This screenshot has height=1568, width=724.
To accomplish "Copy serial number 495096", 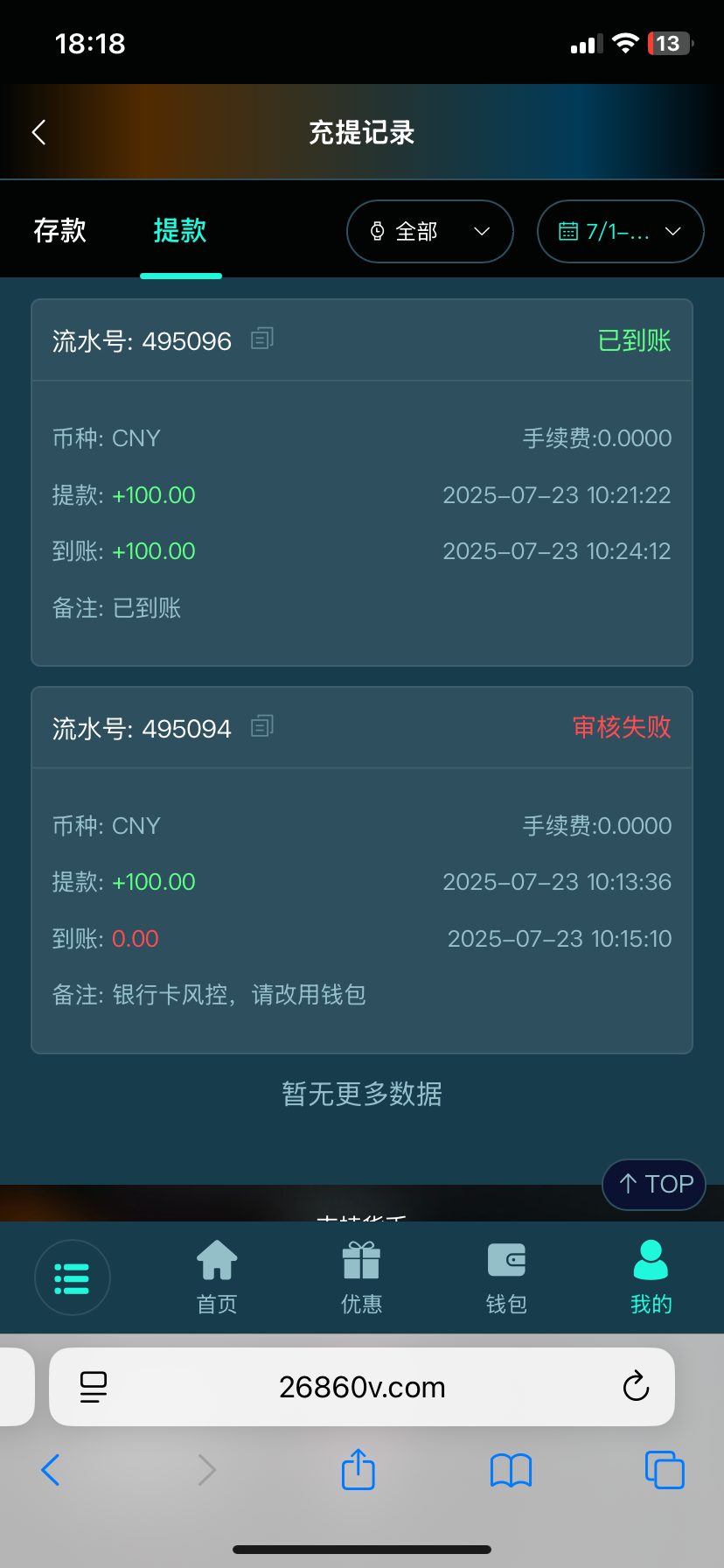I will click(x=262, y=339).
